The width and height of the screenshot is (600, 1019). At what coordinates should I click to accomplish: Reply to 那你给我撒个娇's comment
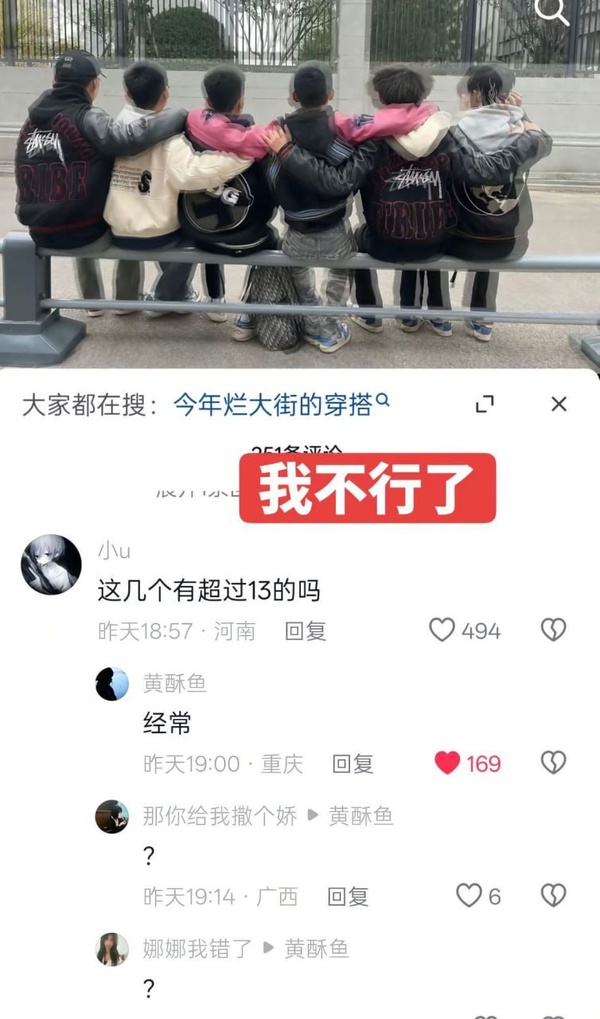(x=348, y=896)
